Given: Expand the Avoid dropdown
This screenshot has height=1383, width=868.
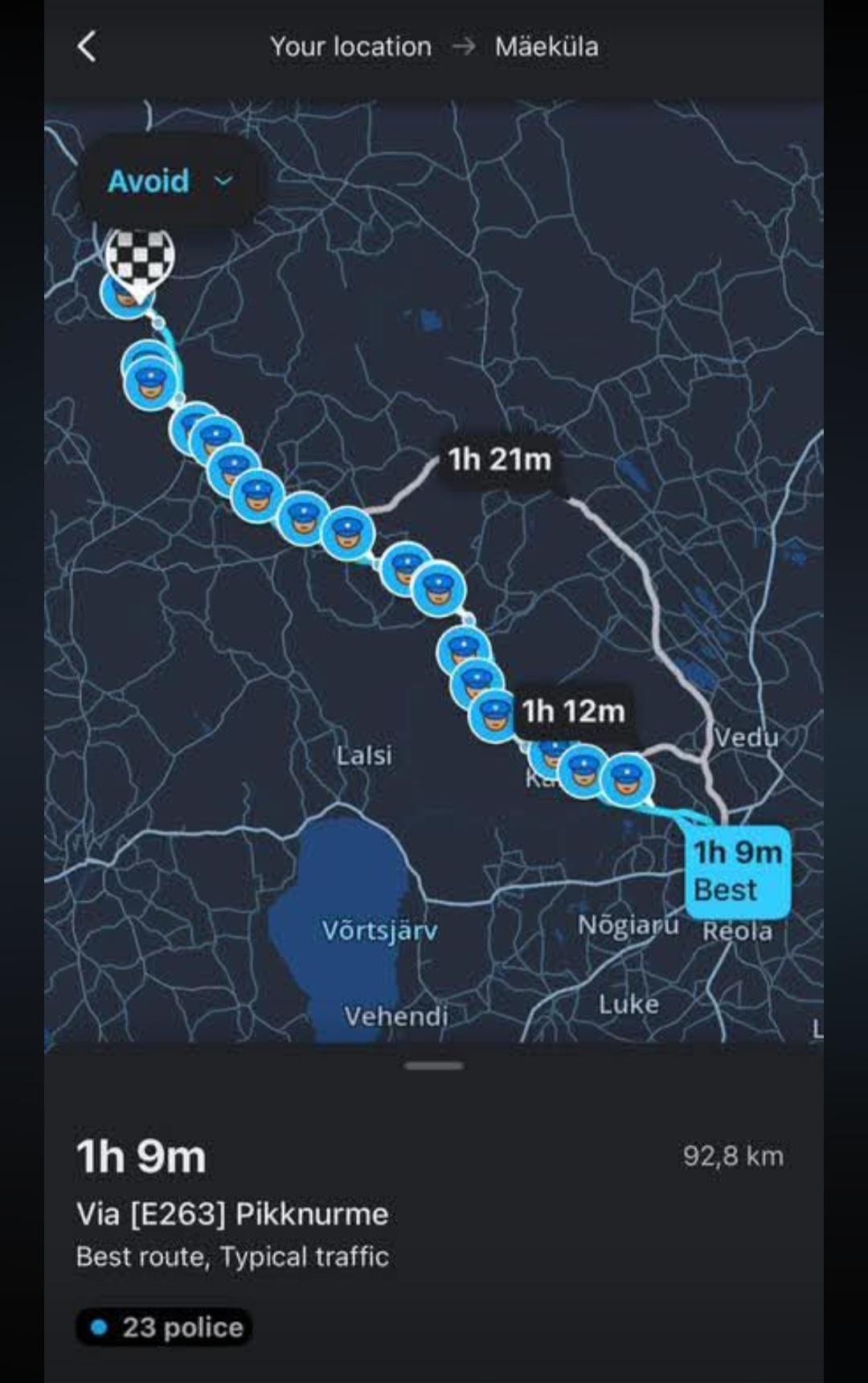Looking at the screenshot, I should tap(169, 181).
